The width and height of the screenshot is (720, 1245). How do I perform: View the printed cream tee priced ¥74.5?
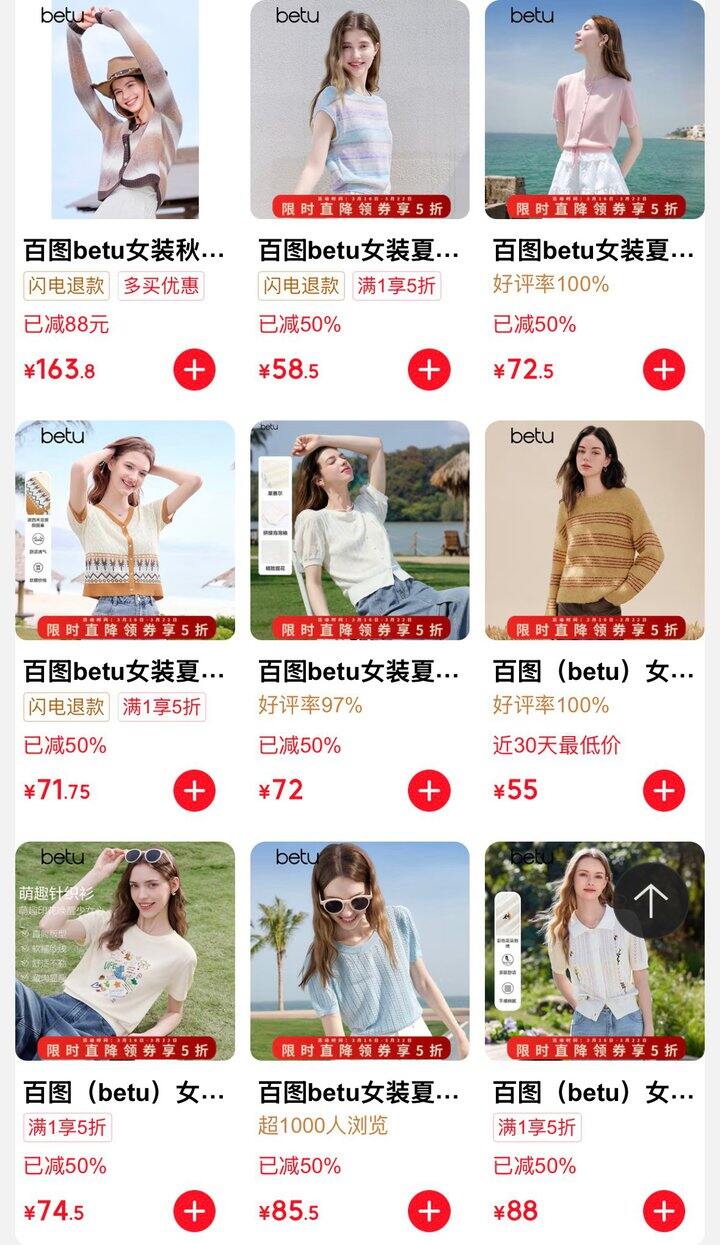(x=125, y=950)
